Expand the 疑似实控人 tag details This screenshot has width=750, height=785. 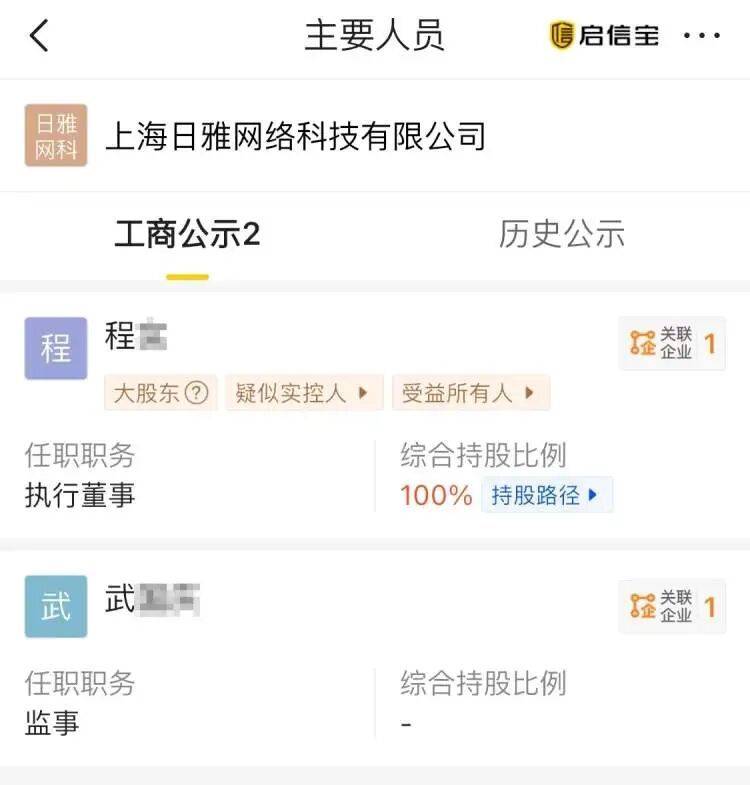tap(305, 393)
